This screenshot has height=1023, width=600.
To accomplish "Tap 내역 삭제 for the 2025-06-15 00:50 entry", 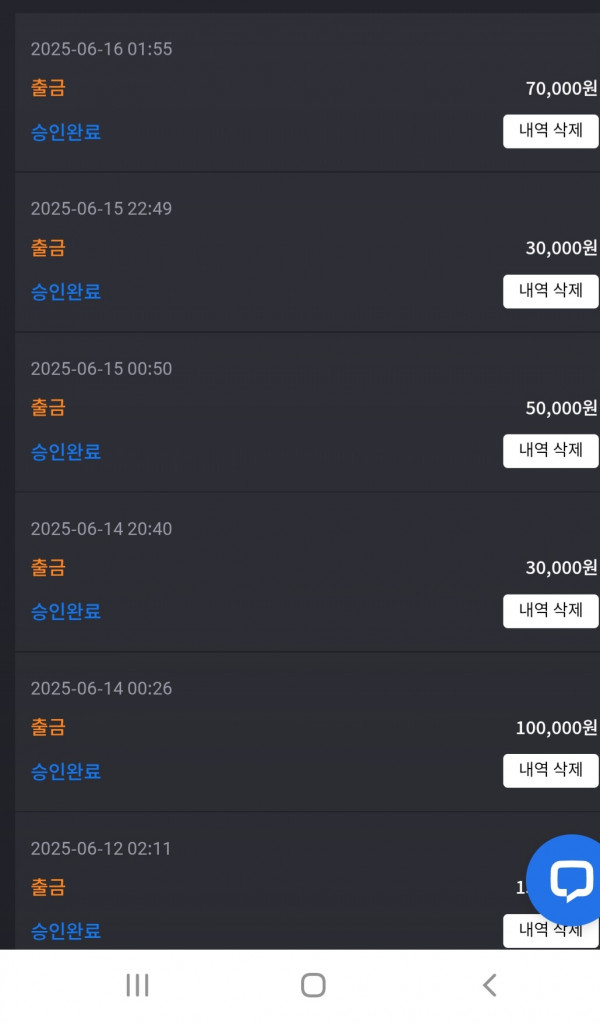I will (x=550, y=451).
